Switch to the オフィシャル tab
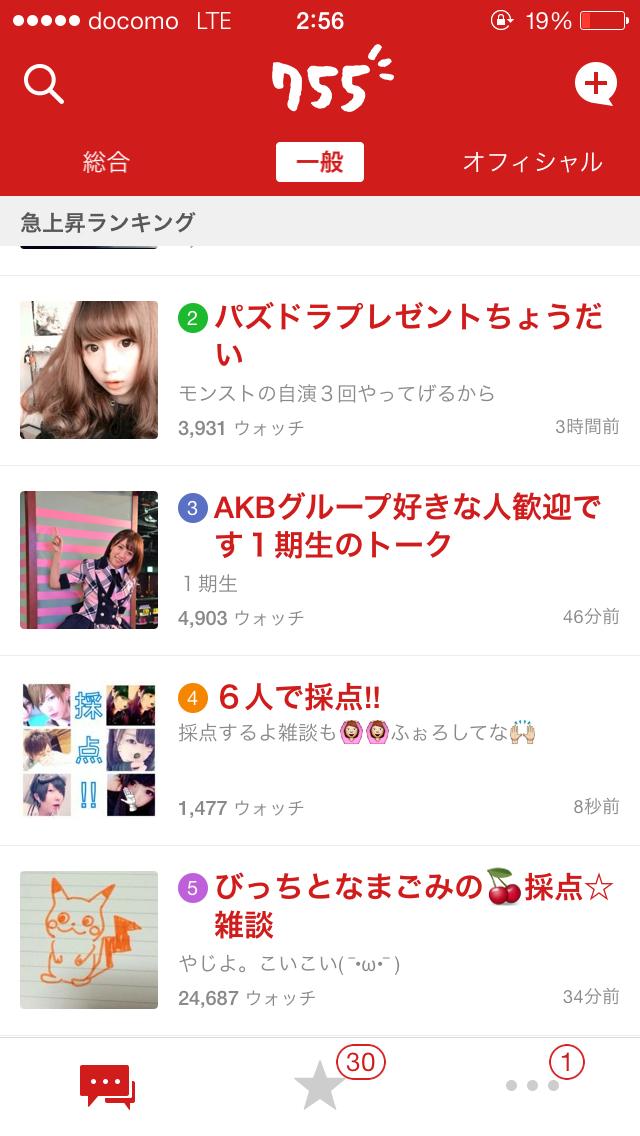The width and height of the screenshot is (640, 1136). click(532, 162)
